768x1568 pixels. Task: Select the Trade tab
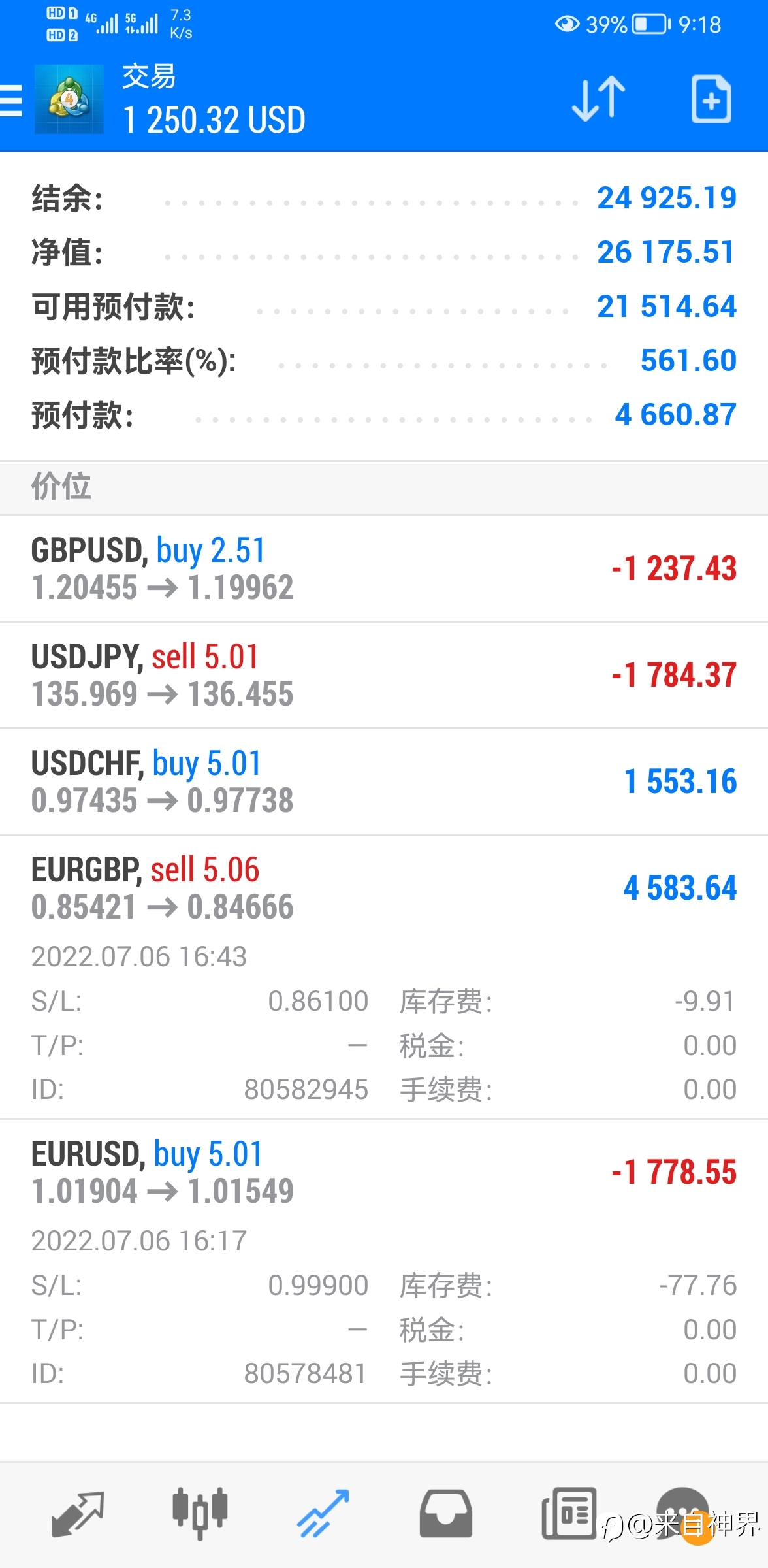coord(323,1514)
